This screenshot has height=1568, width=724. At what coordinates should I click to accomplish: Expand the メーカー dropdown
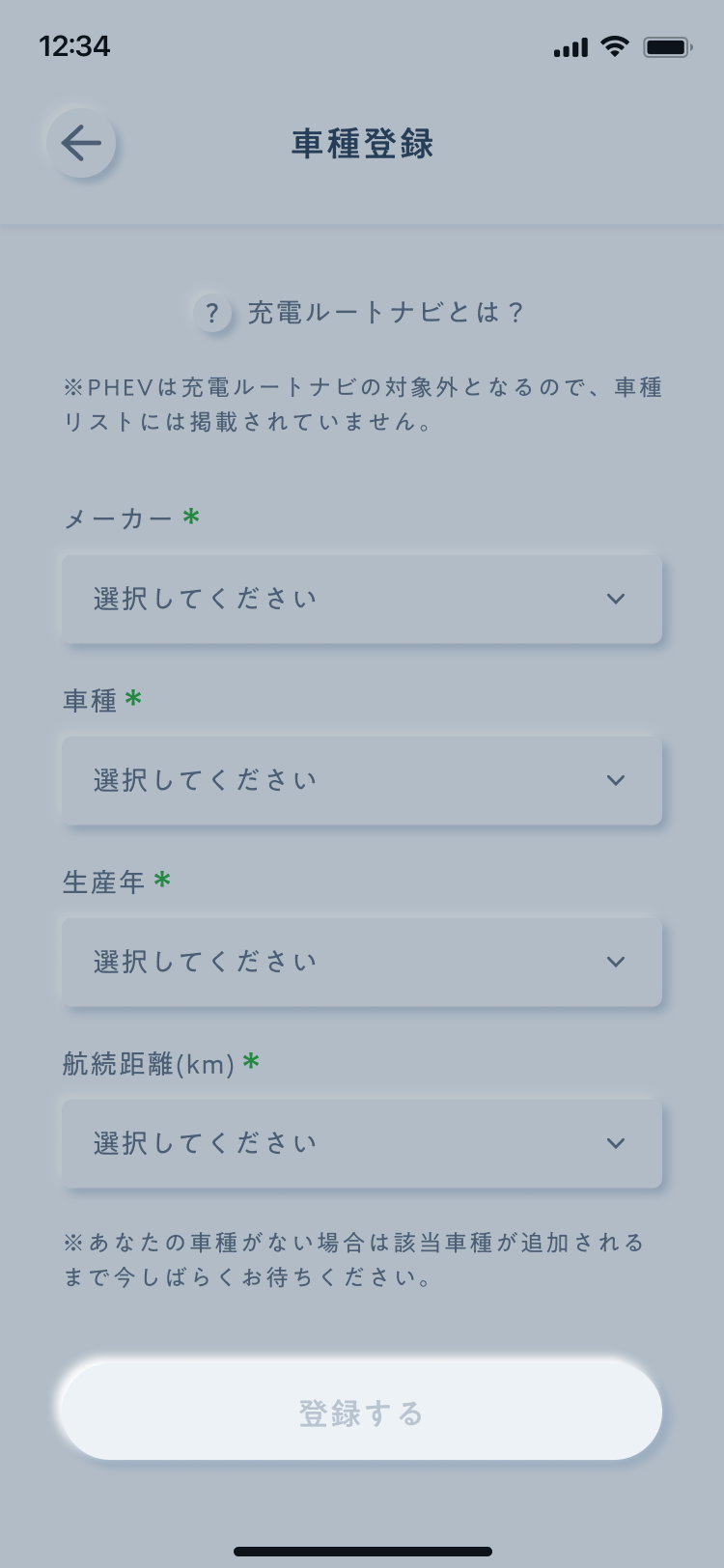coord(362,599)
